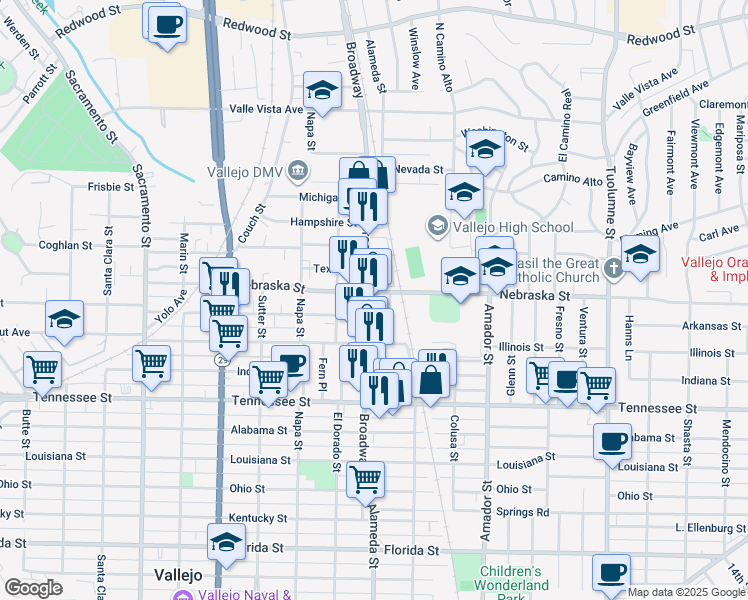The height and width of the screenshot is (600, 748).
Task: Tap the school marker near Hams Ln
Action: [x=640, y=253]
